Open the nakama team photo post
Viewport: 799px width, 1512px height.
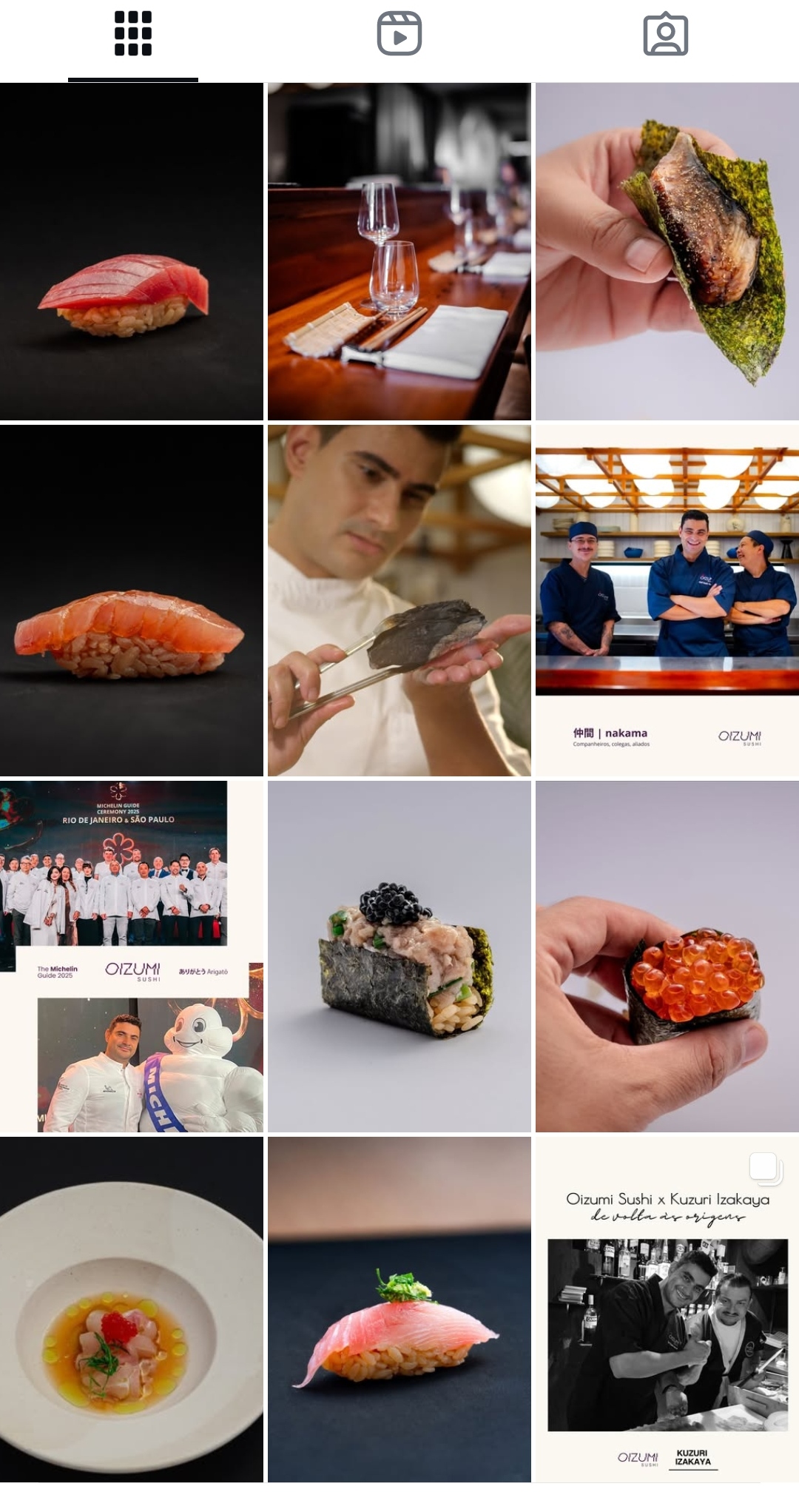pos(667,600)
